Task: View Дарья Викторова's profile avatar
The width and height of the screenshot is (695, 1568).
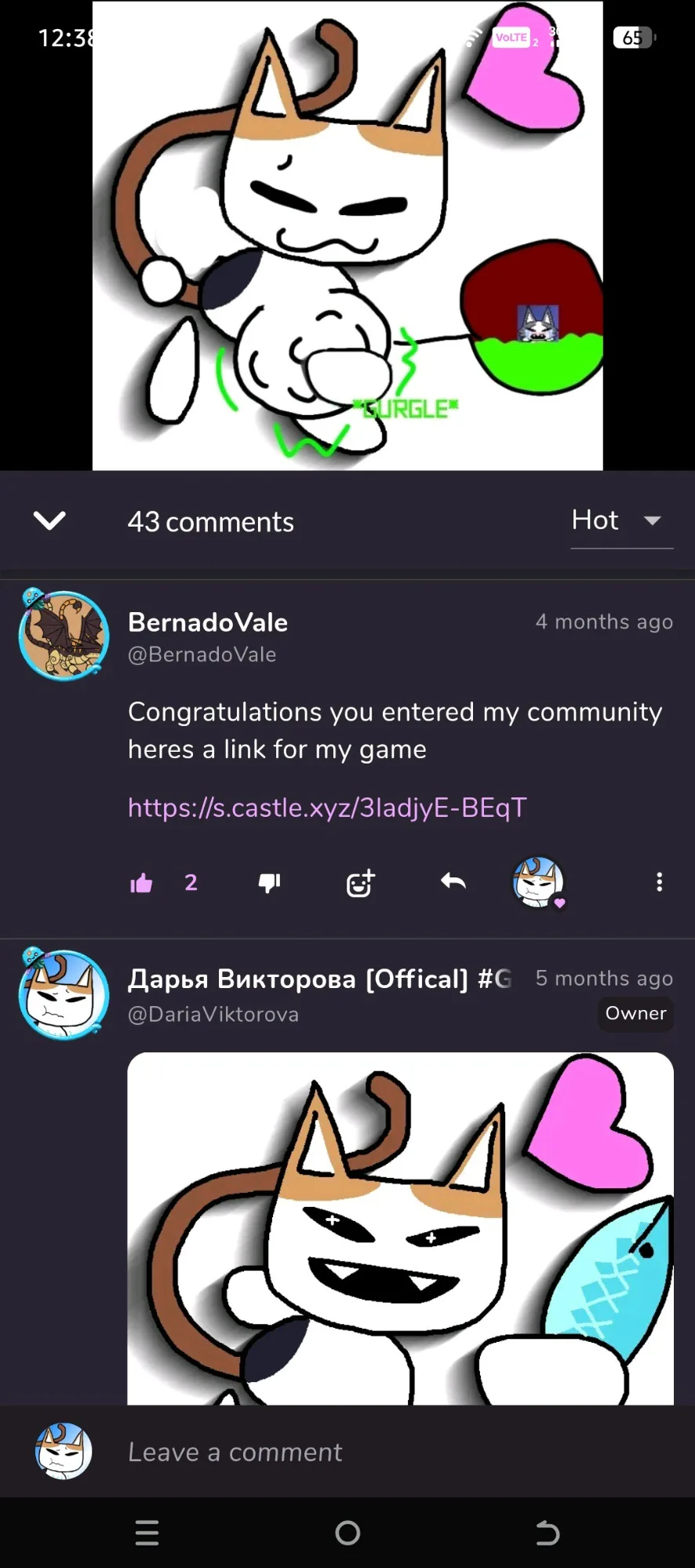Action: [64, 994]
